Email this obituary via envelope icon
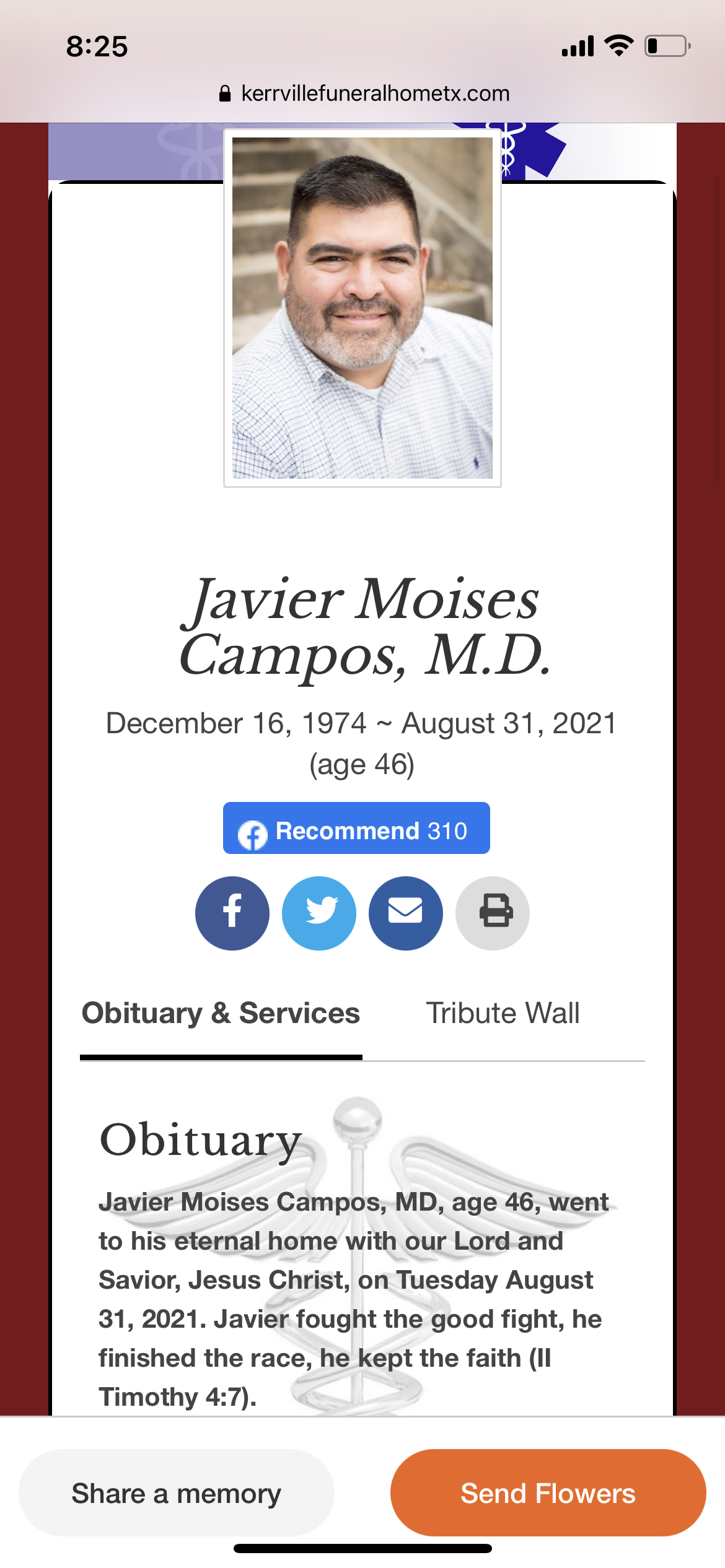Viewport: 725px width, 1568px height. tap(406, 913)
